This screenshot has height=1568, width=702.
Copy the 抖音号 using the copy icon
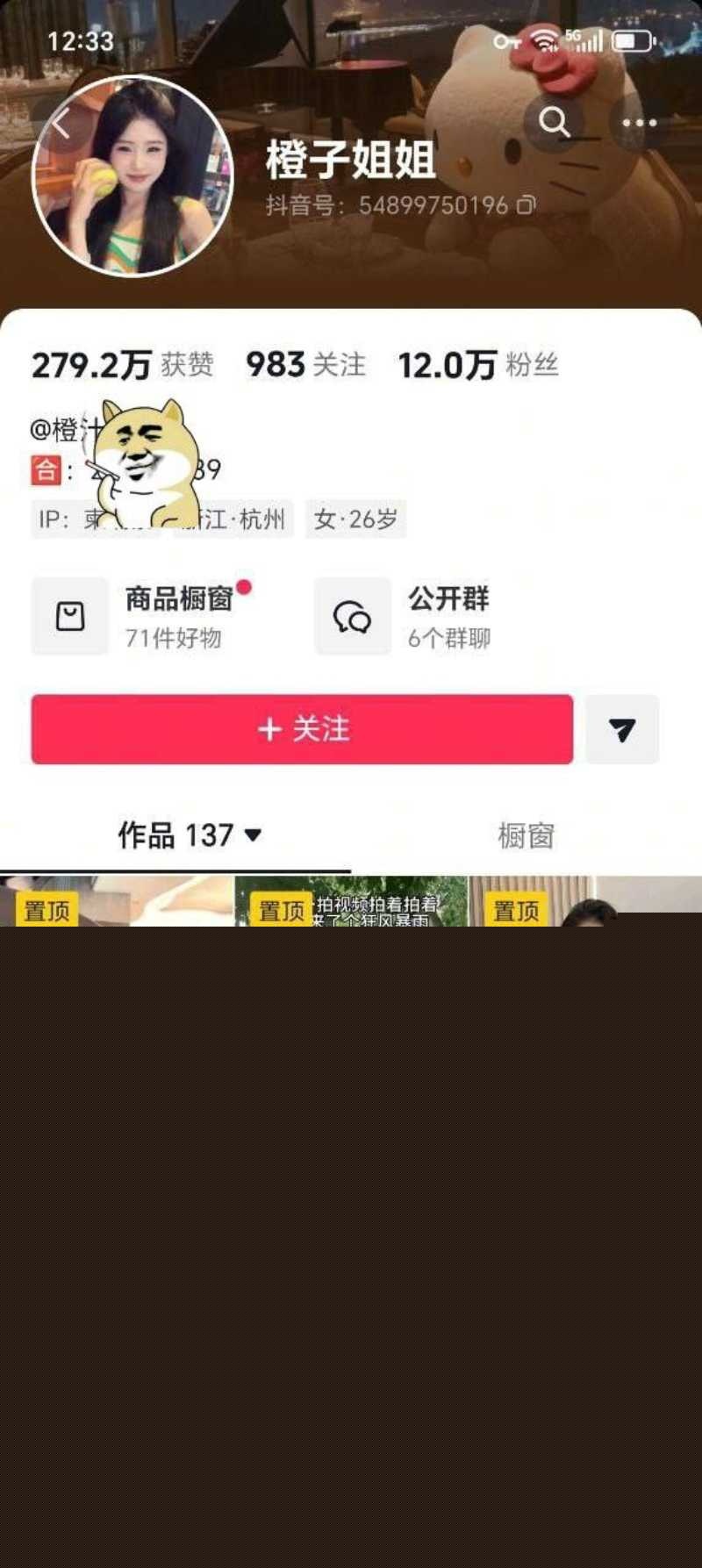[x=526, y=205]
